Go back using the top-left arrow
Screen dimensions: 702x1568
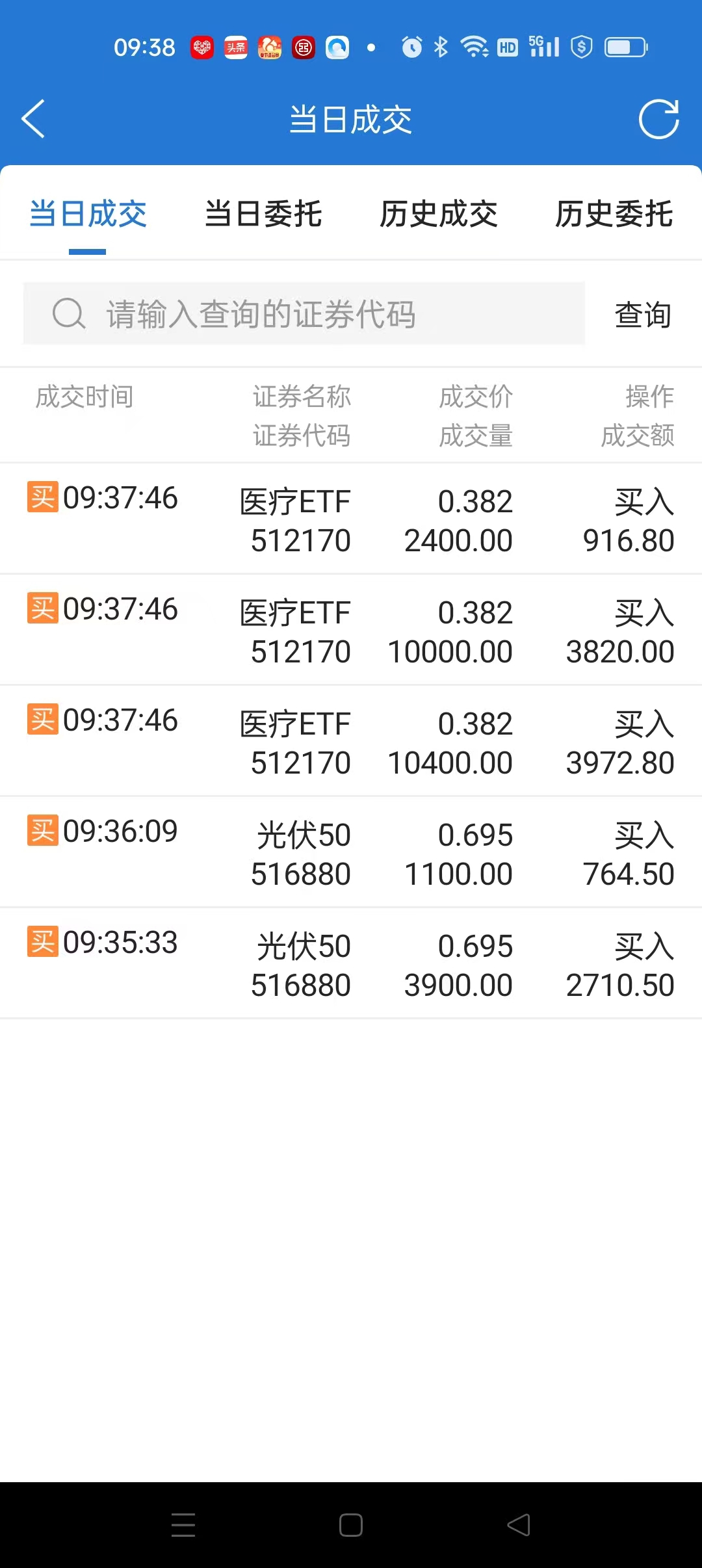[33, 119]
